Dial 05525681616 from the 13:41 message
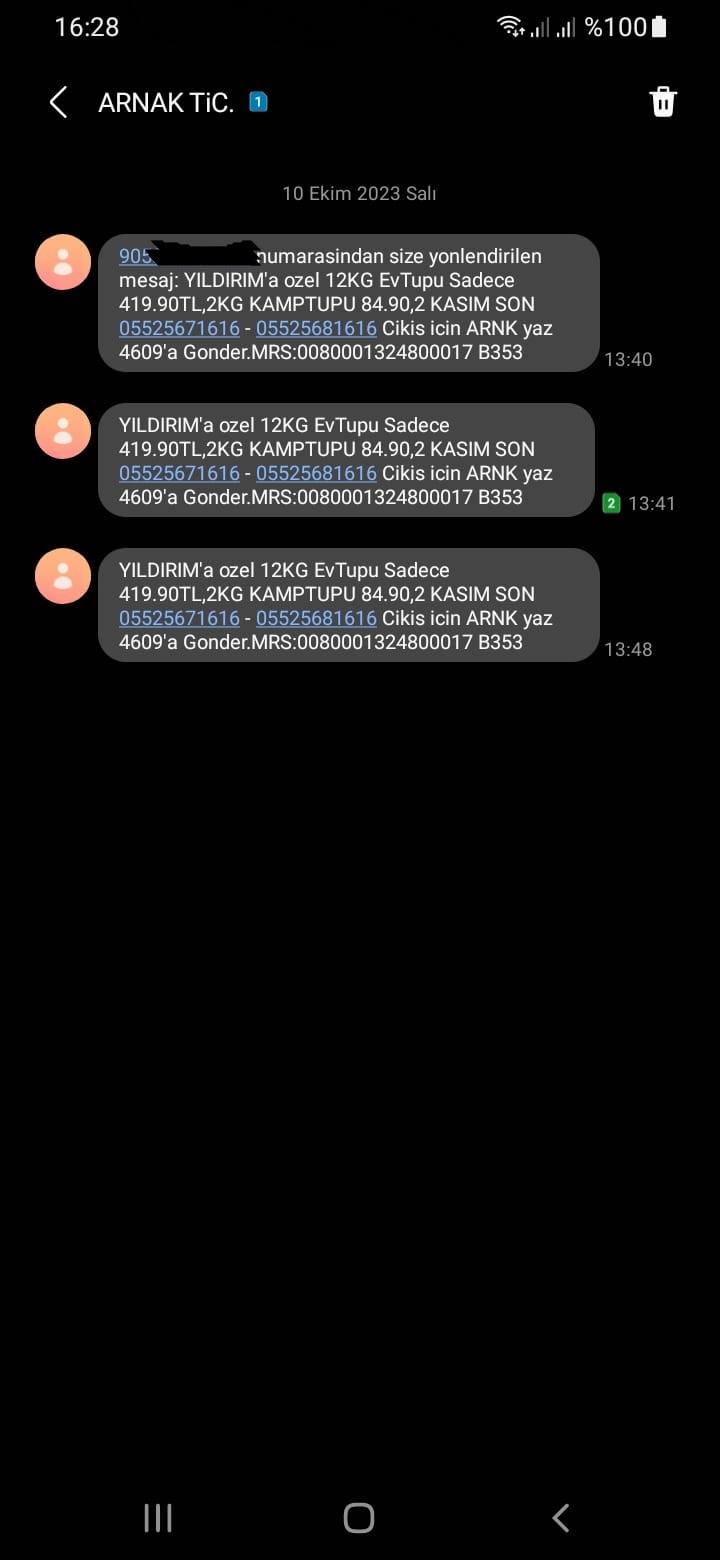Viewport: 720px width, 1560px height. (316, 473)
